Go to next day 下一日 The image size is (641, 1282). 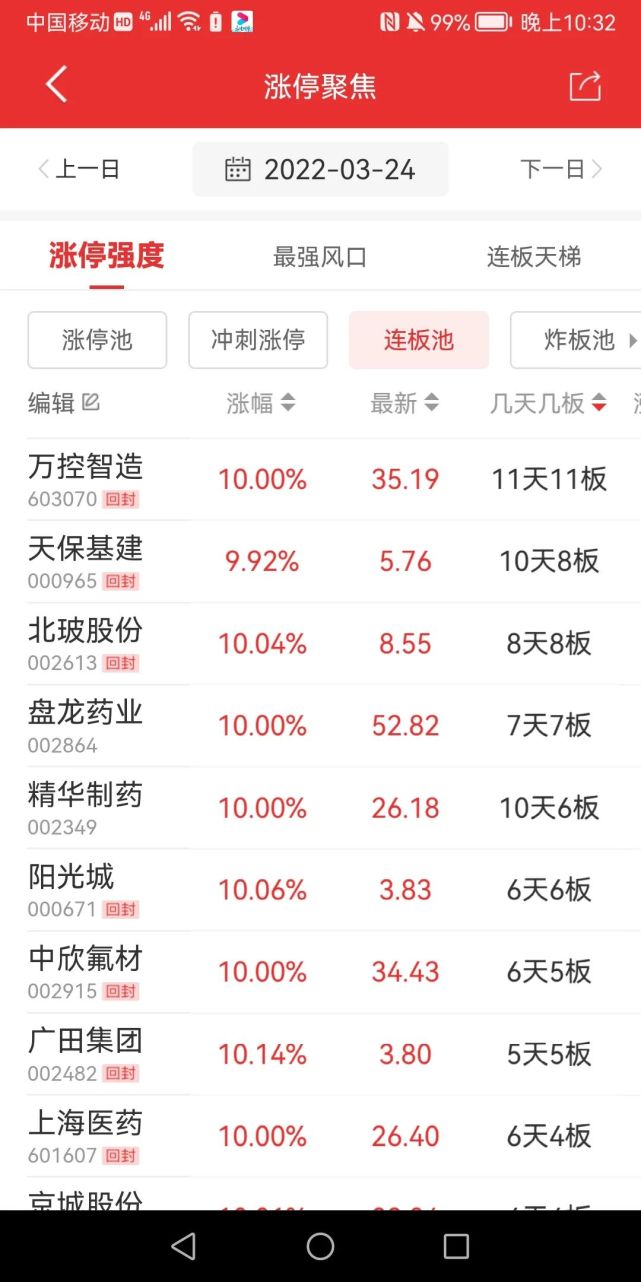coord(561,169)
